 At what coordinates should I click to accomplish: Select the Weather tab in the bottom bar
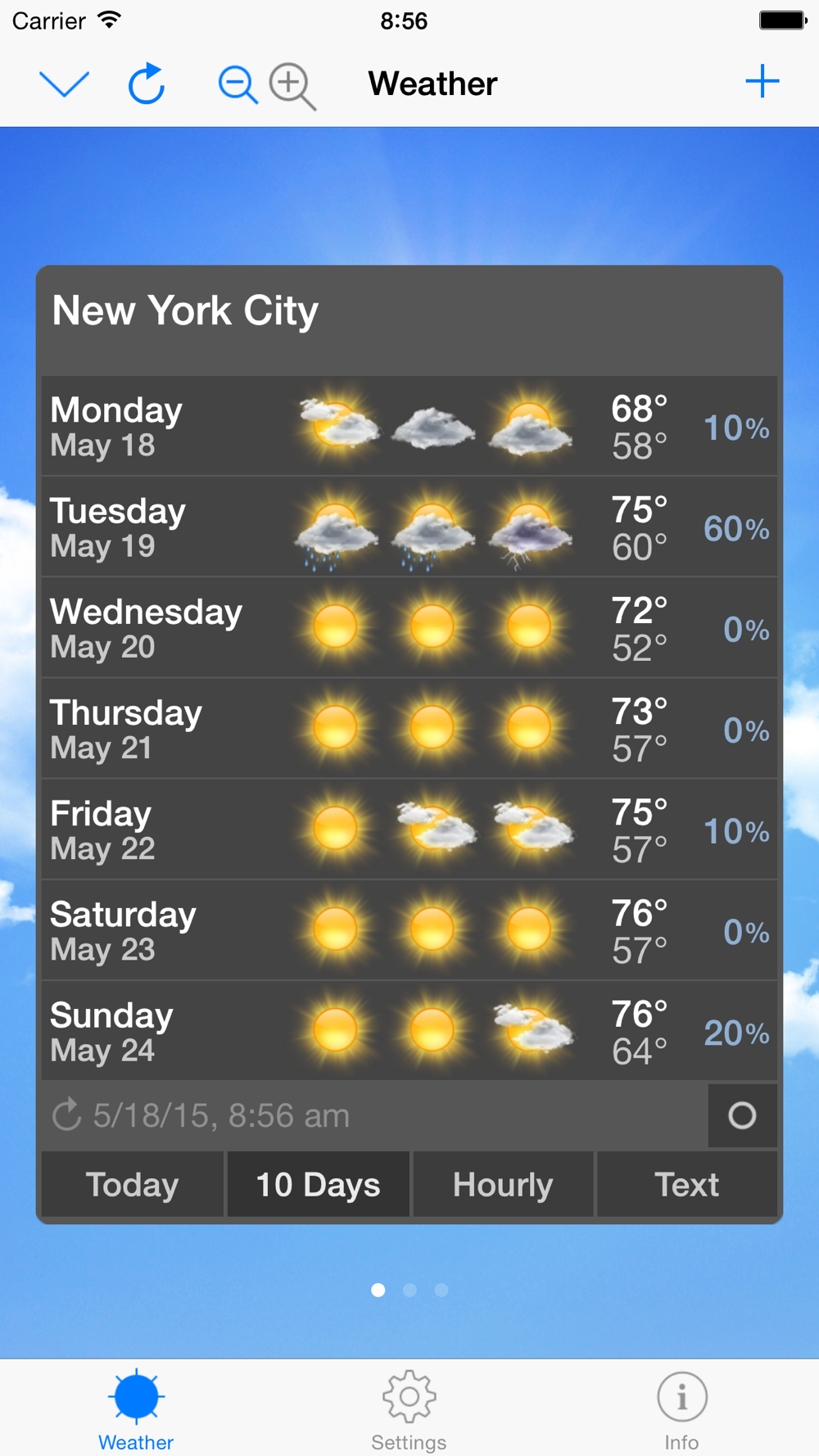coord(136,1410)
